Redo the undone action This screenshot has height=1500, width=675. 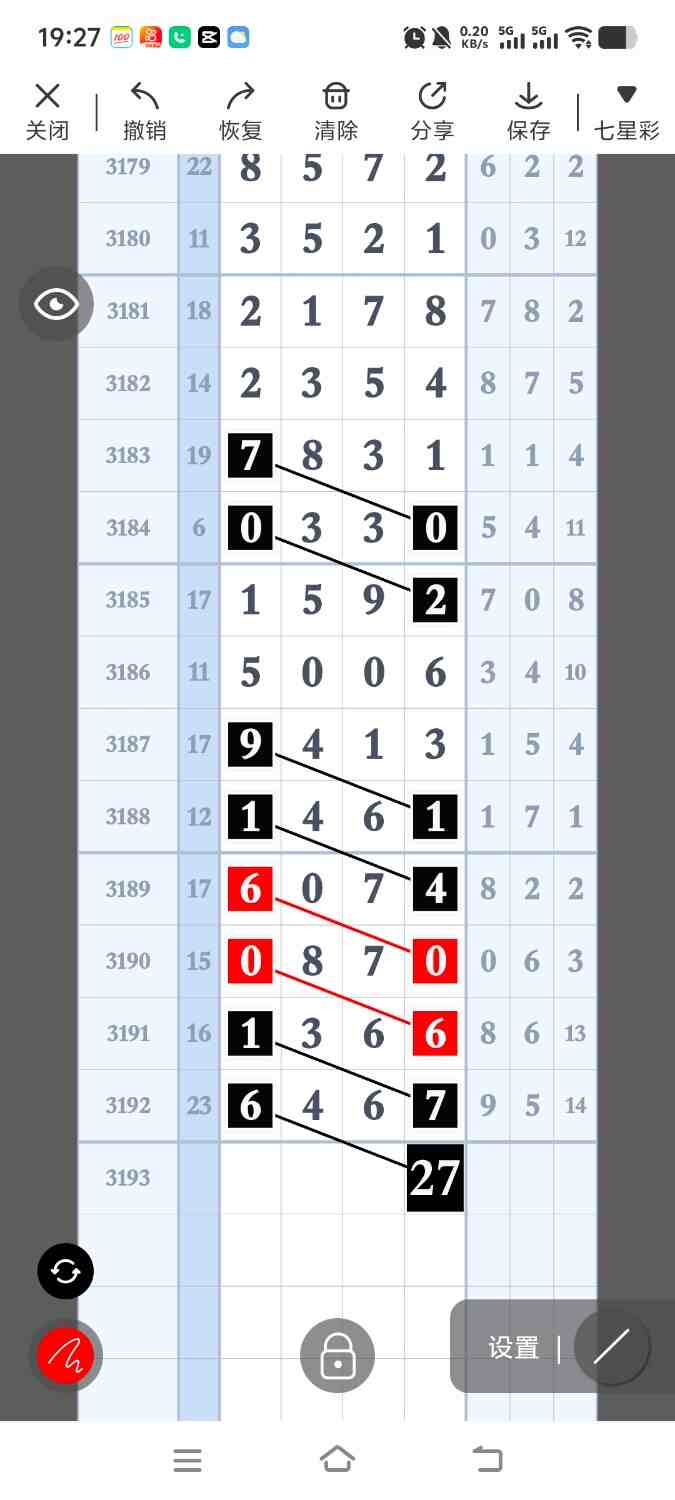(x=240, y=111)
